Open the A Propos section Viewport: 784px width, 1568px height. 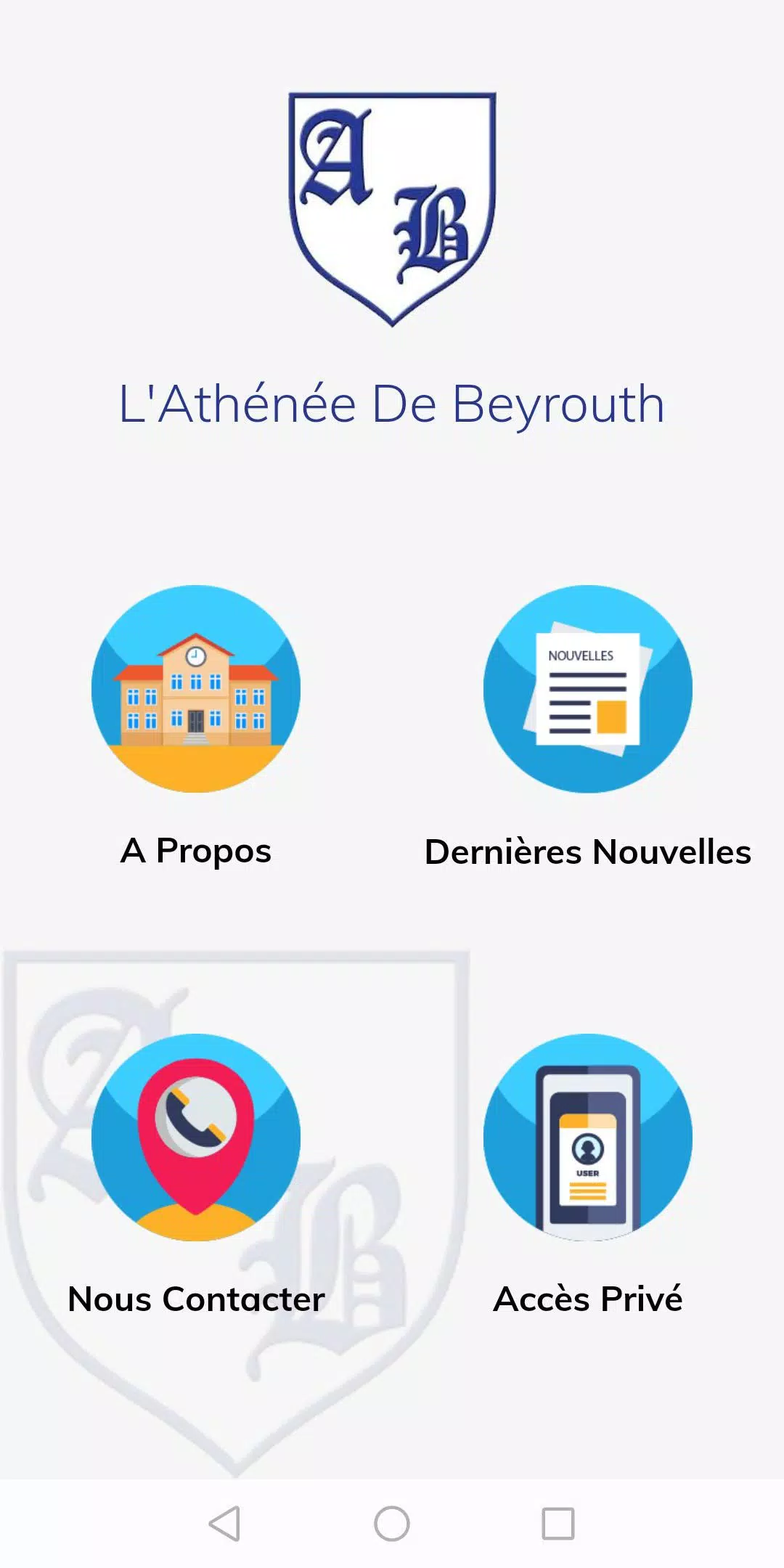click(196, 689)
